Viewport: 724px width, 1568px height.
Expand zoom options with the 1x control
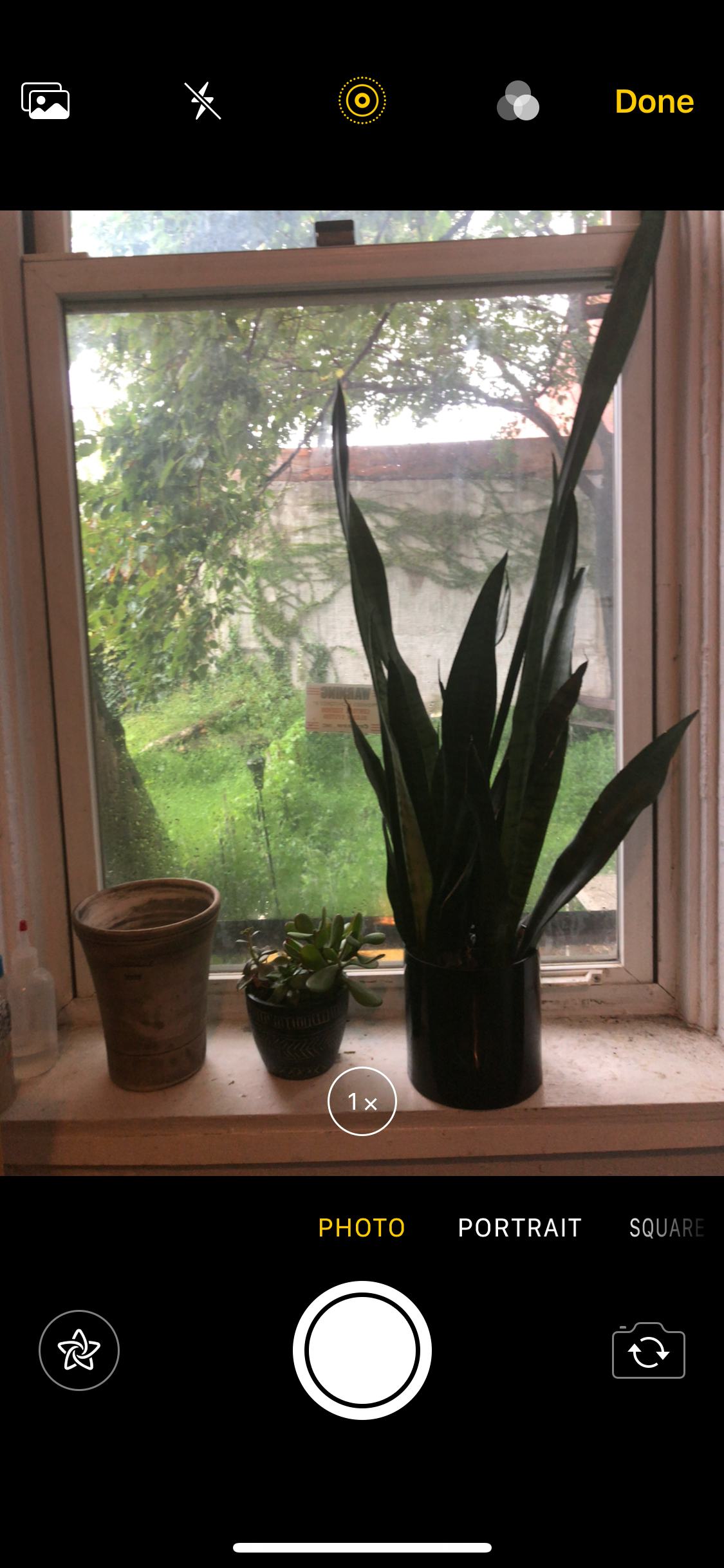[x=362, y=1101]
